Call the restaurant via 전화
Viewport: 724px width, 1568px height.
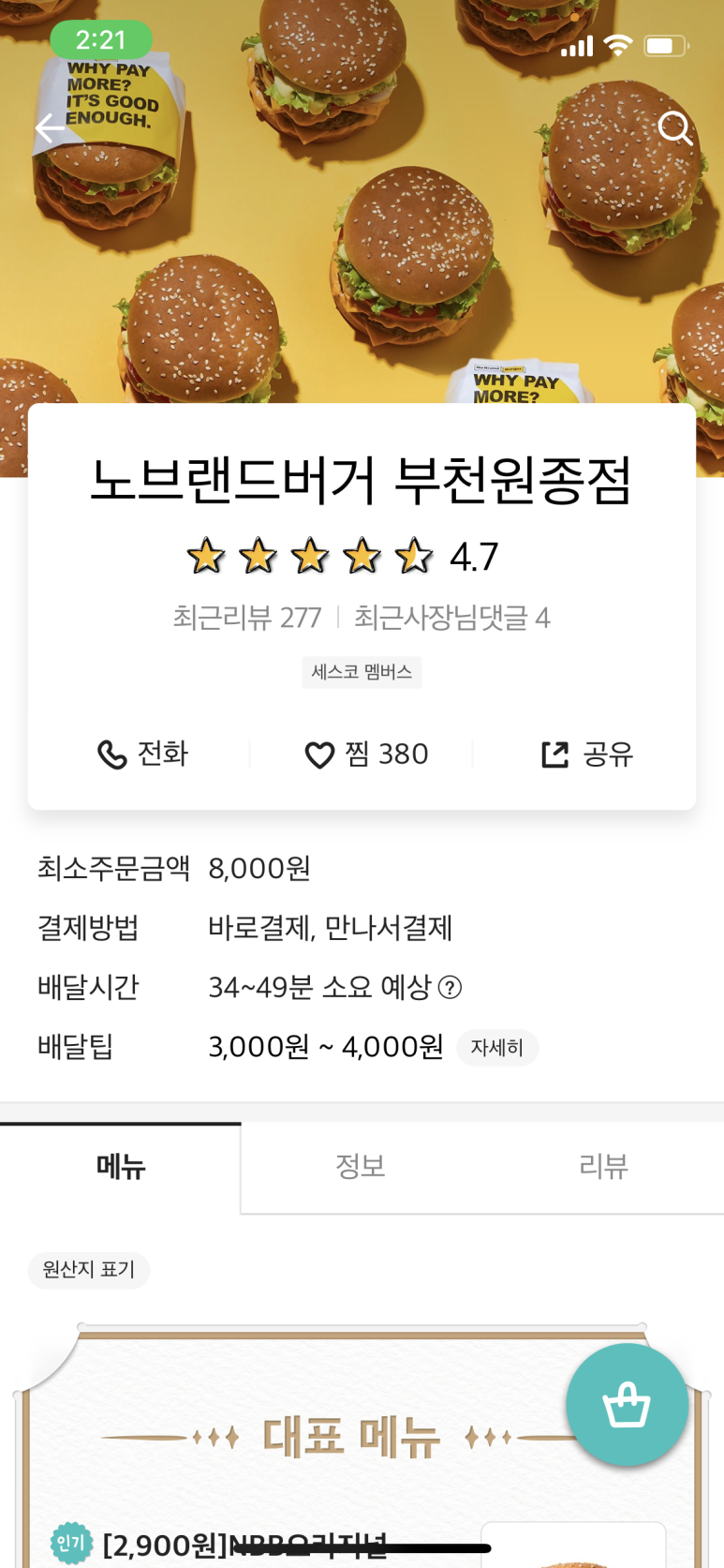pyautogui.click(x=143, y=754)
